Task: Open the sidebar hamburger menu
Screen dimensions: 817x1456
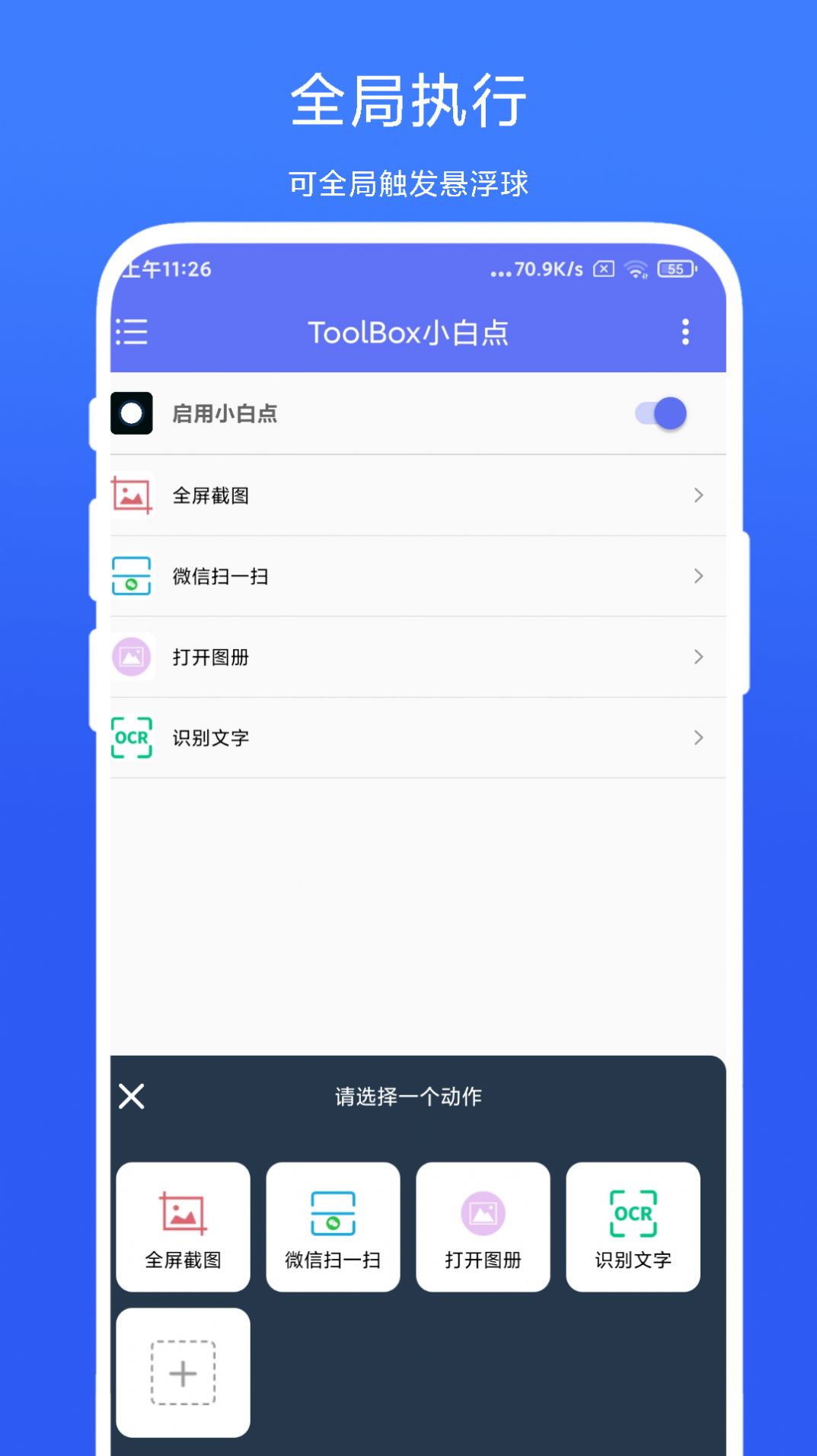Action: [131, 333]
